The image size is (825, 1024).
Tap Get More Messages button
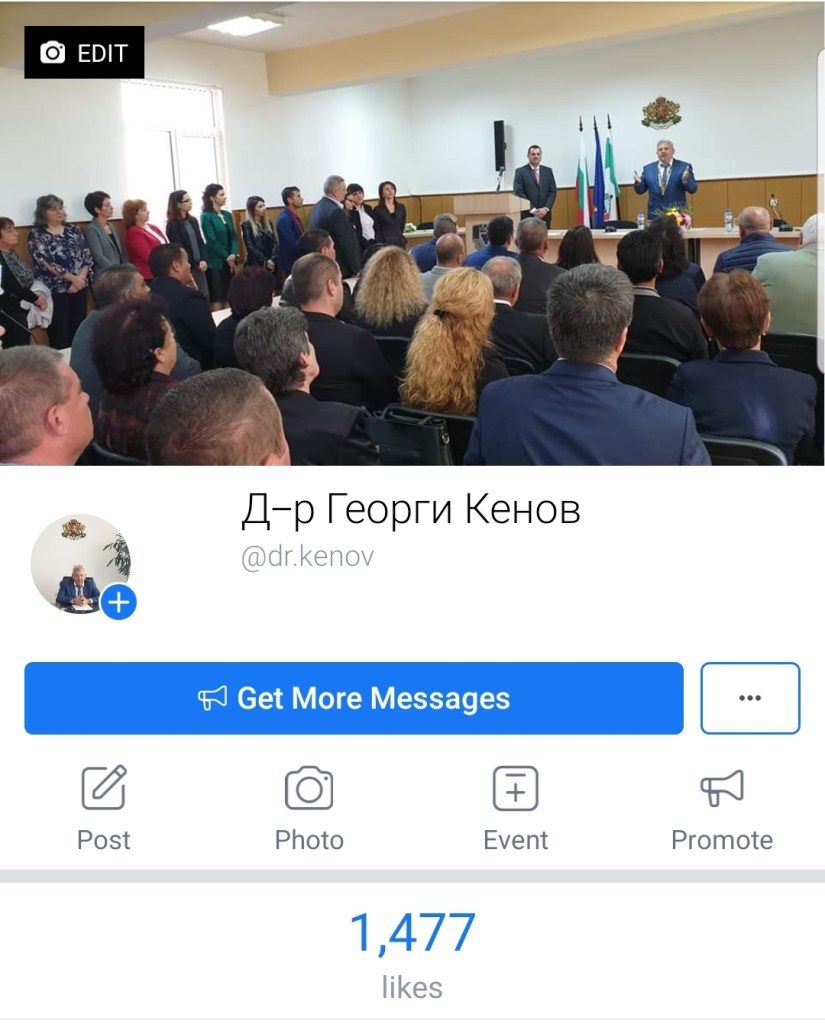tap(354, 698)
